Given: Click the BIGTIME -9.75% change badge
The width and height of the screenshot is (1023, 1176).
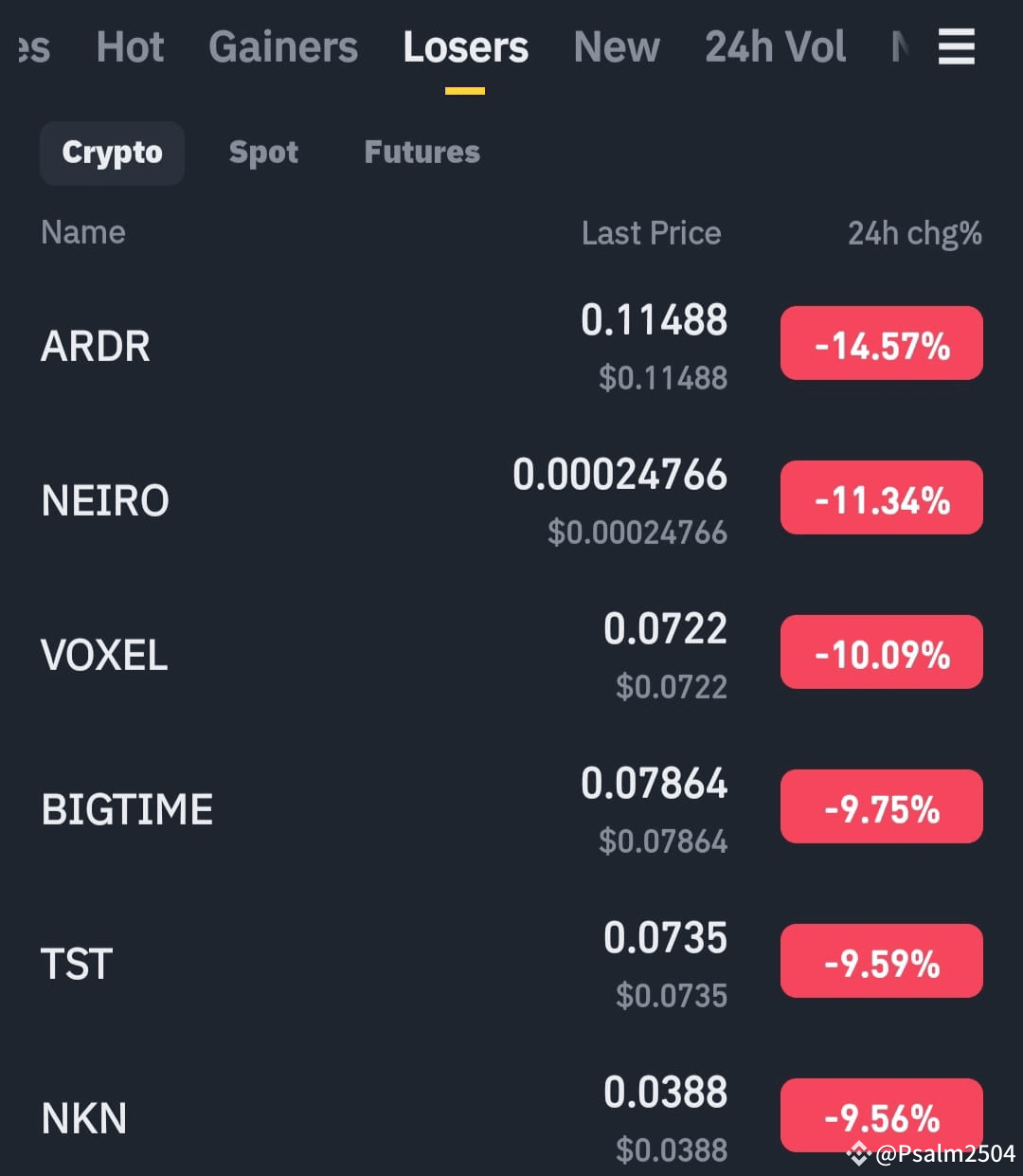Looking at the screenshot, I should pos(881,806).
